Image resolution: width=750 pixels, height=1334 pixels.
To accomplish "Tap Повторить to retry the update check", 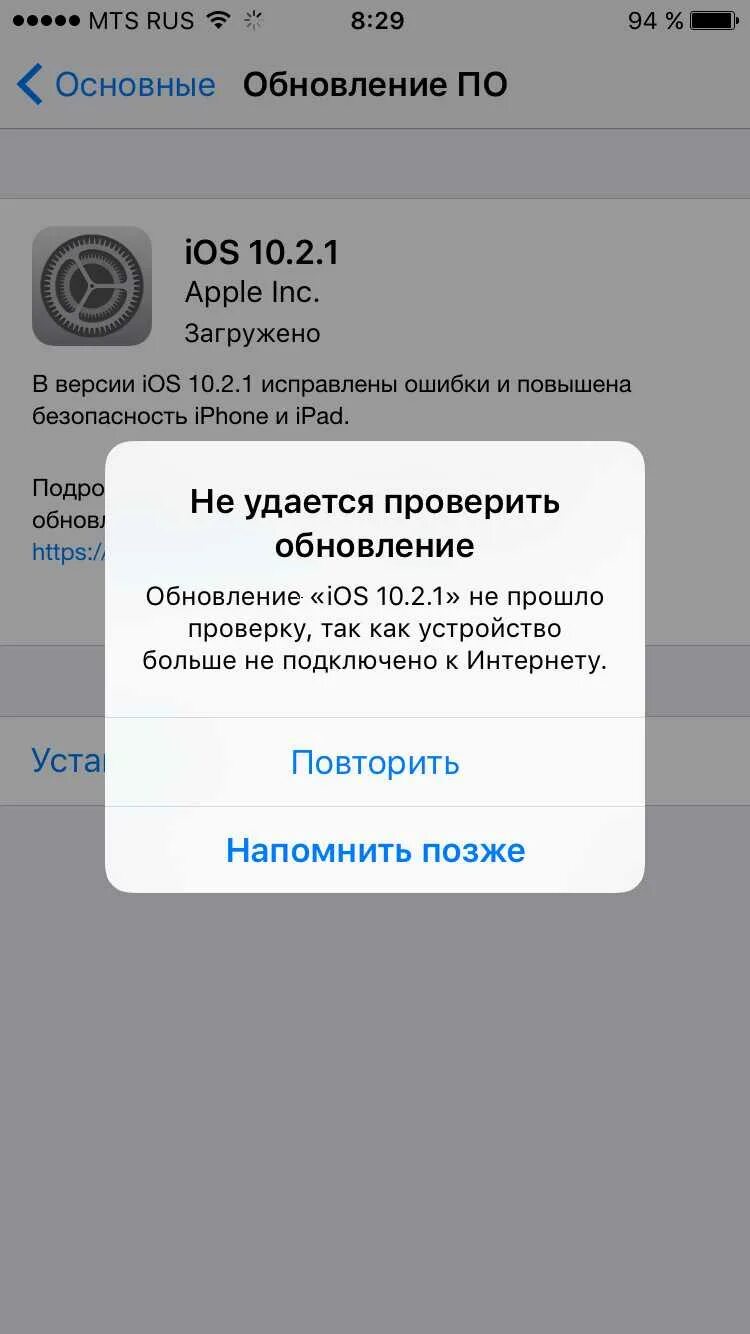I will click(x=375, y=763).
